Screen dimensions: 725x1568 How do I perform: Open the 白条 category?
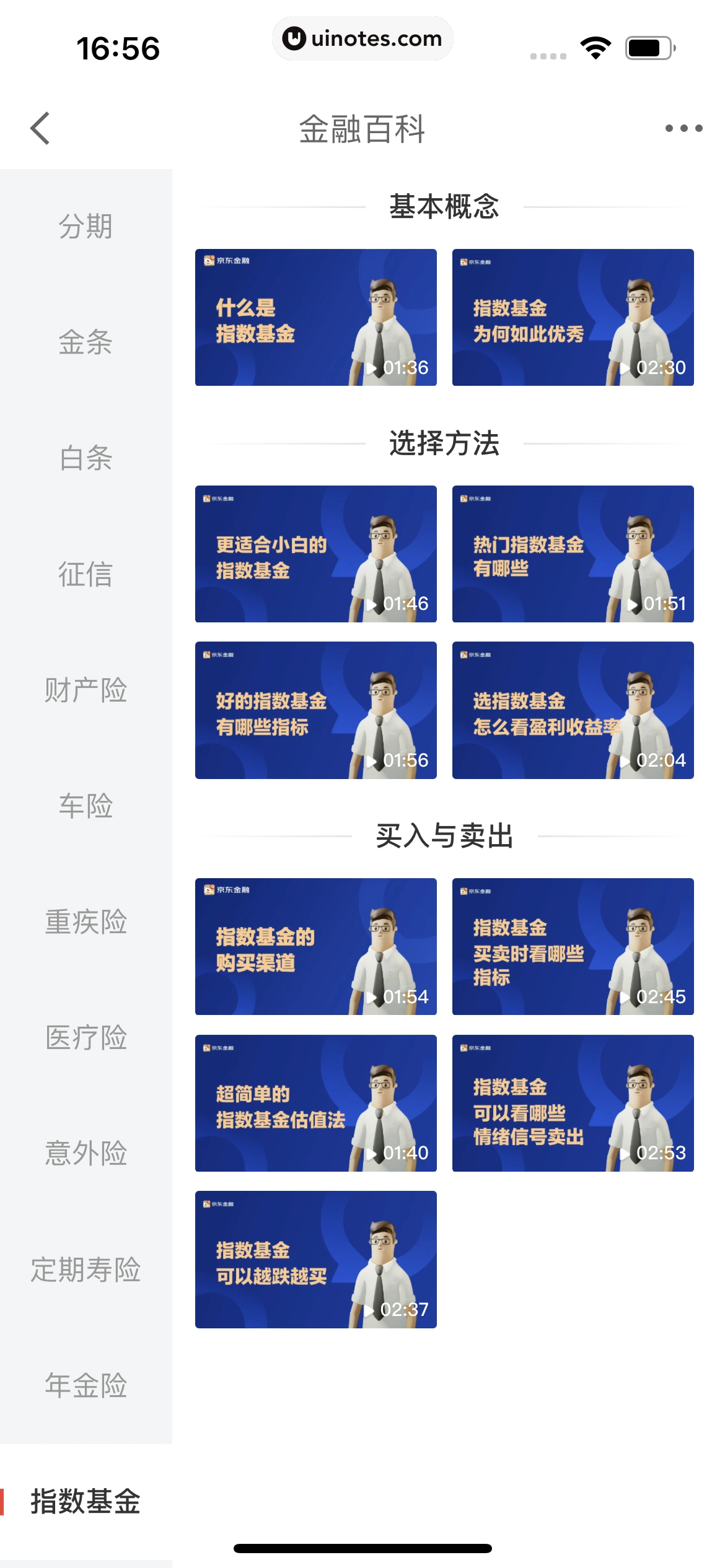click(x=86, y=458)
